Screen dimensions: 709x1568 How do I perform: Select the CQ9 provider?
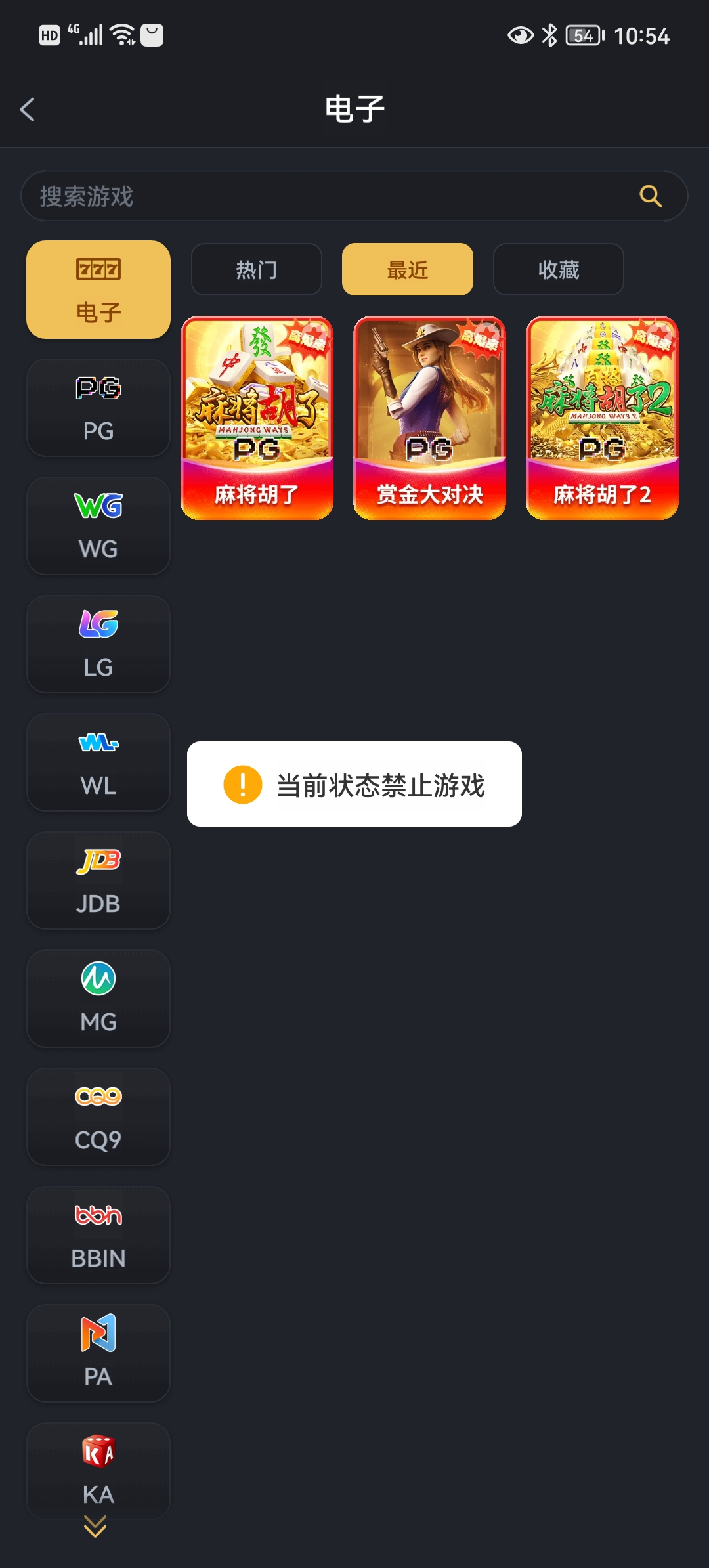[98, 1117]
